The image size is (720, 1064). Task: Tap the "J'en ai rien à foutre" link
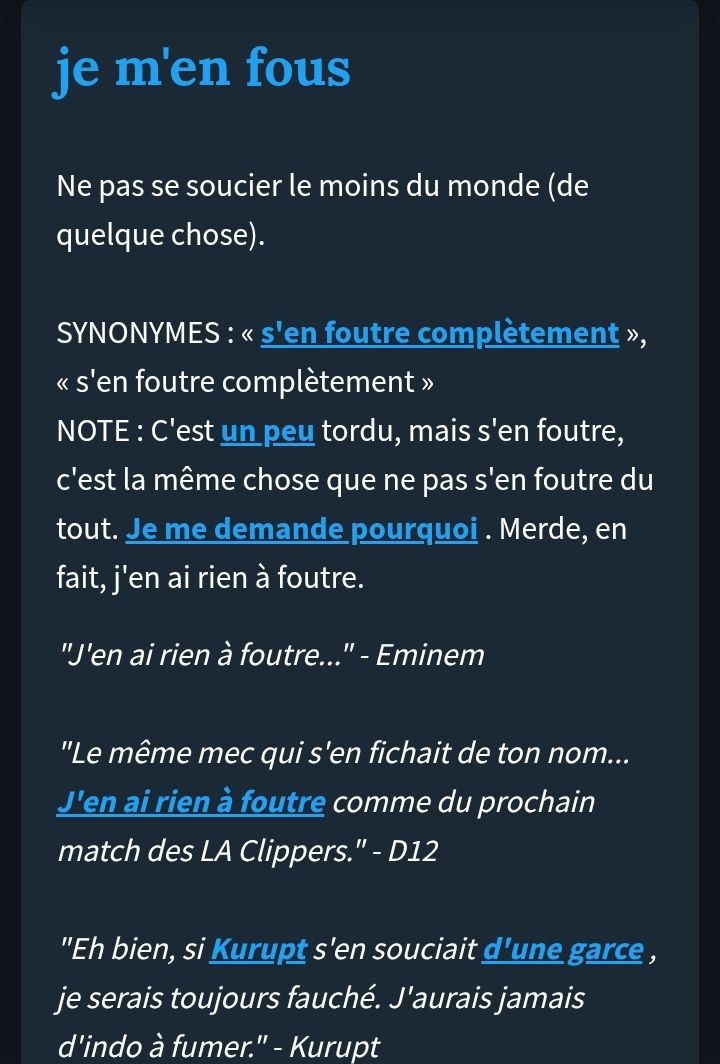pyautogui.click(x=191, y=802)
